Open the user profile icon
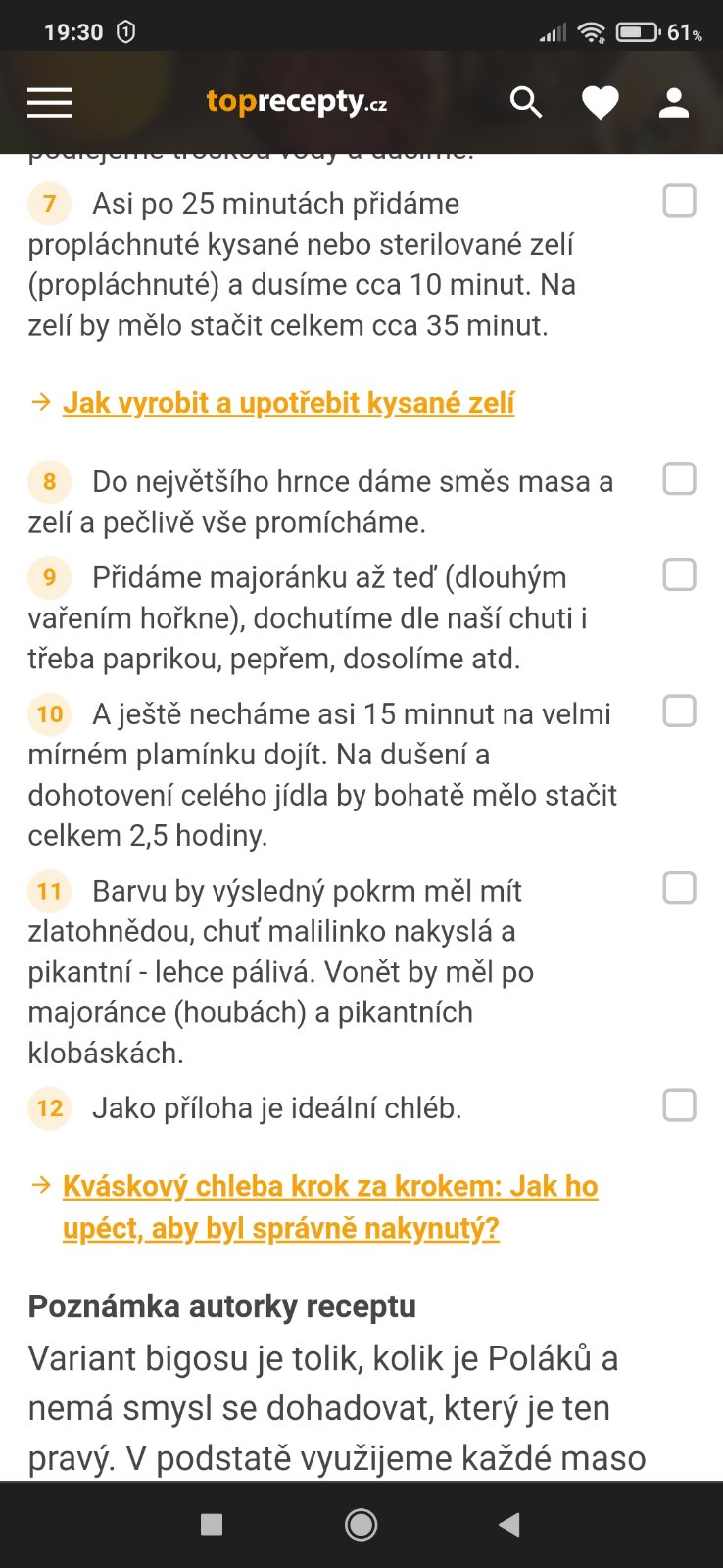Image resolution: width=723 pixels, height=1568 pixels. tap(674, 103)
